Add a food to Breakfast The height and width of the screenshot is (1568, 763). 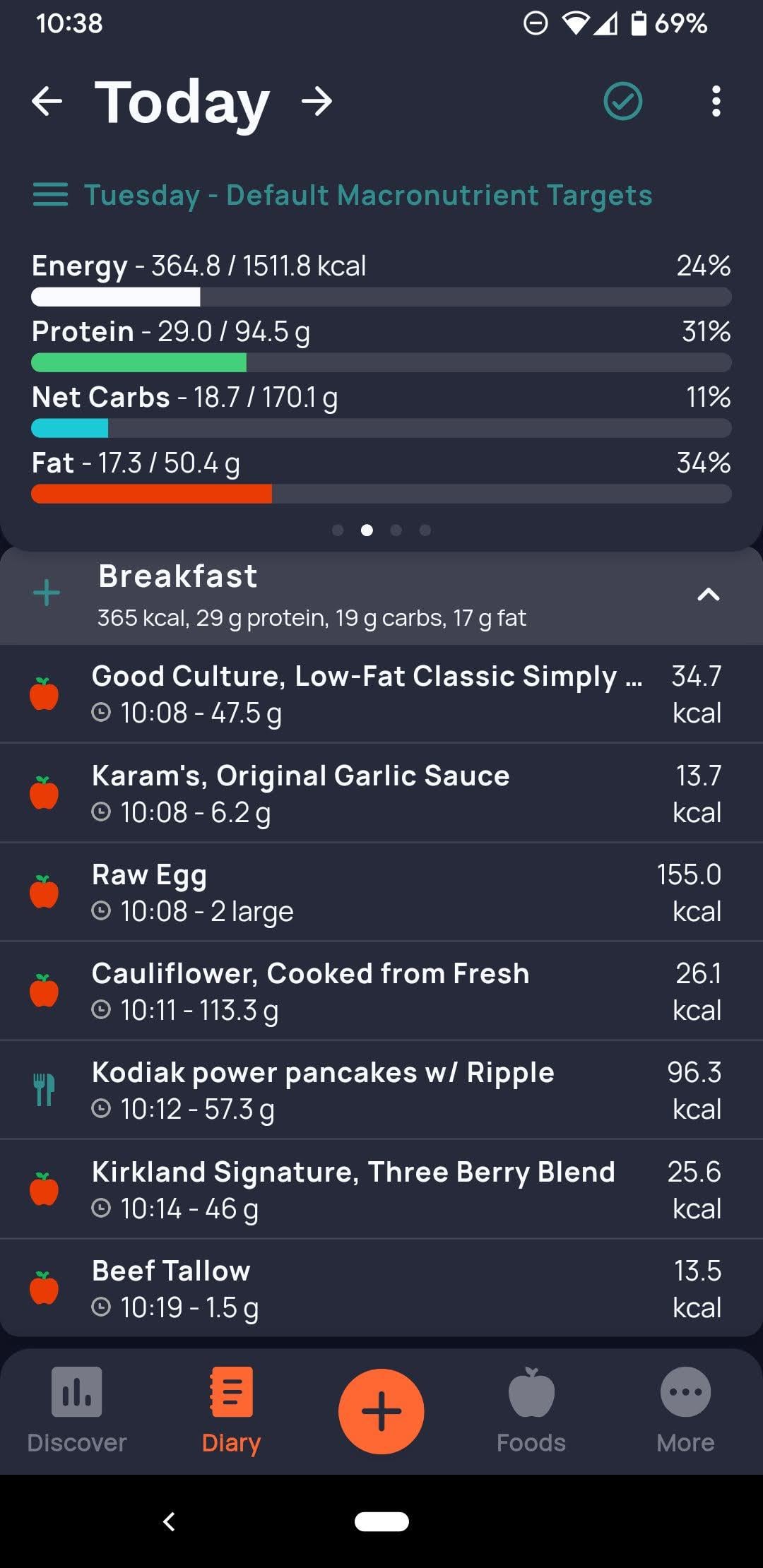47,593
